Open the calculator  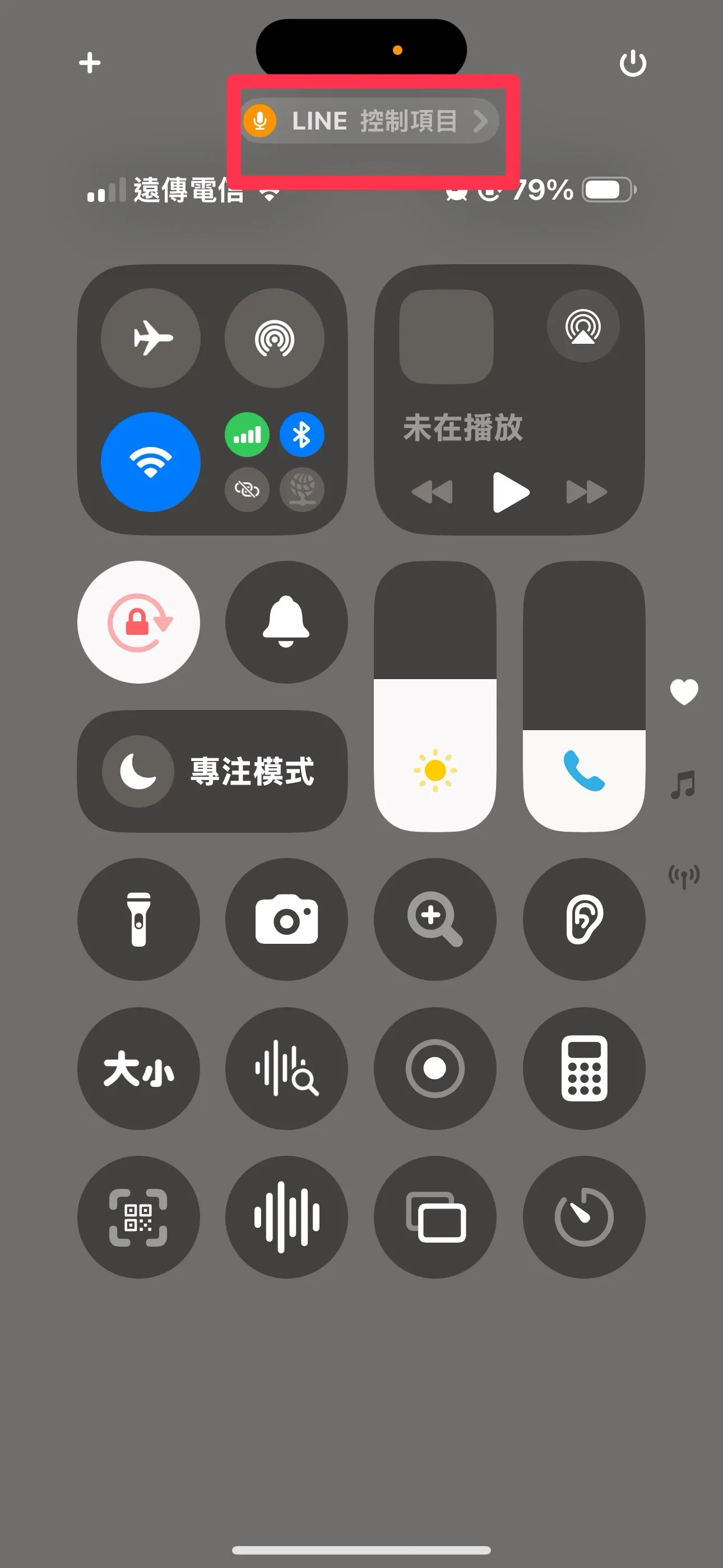pos(583,1068)
